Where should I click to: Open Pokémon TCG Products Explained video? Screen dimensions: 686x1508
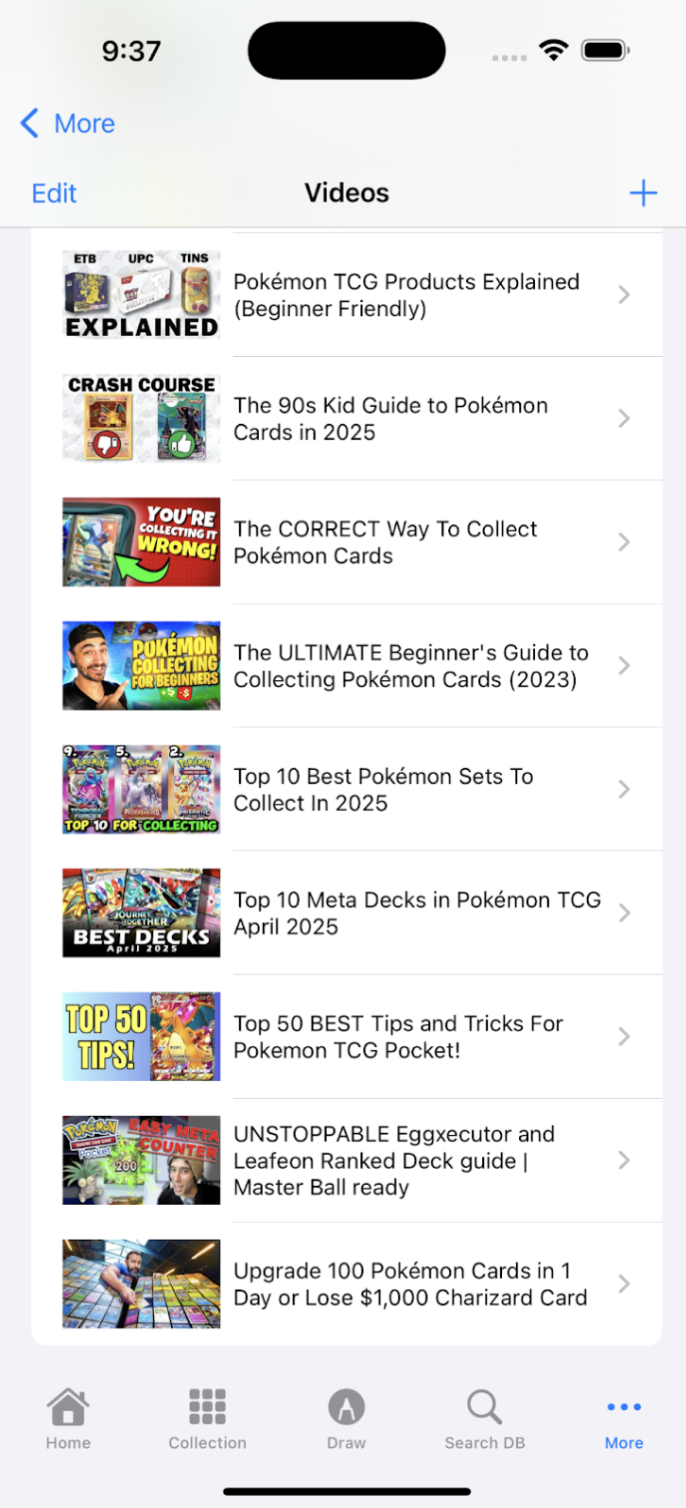(x=406, y=295)
